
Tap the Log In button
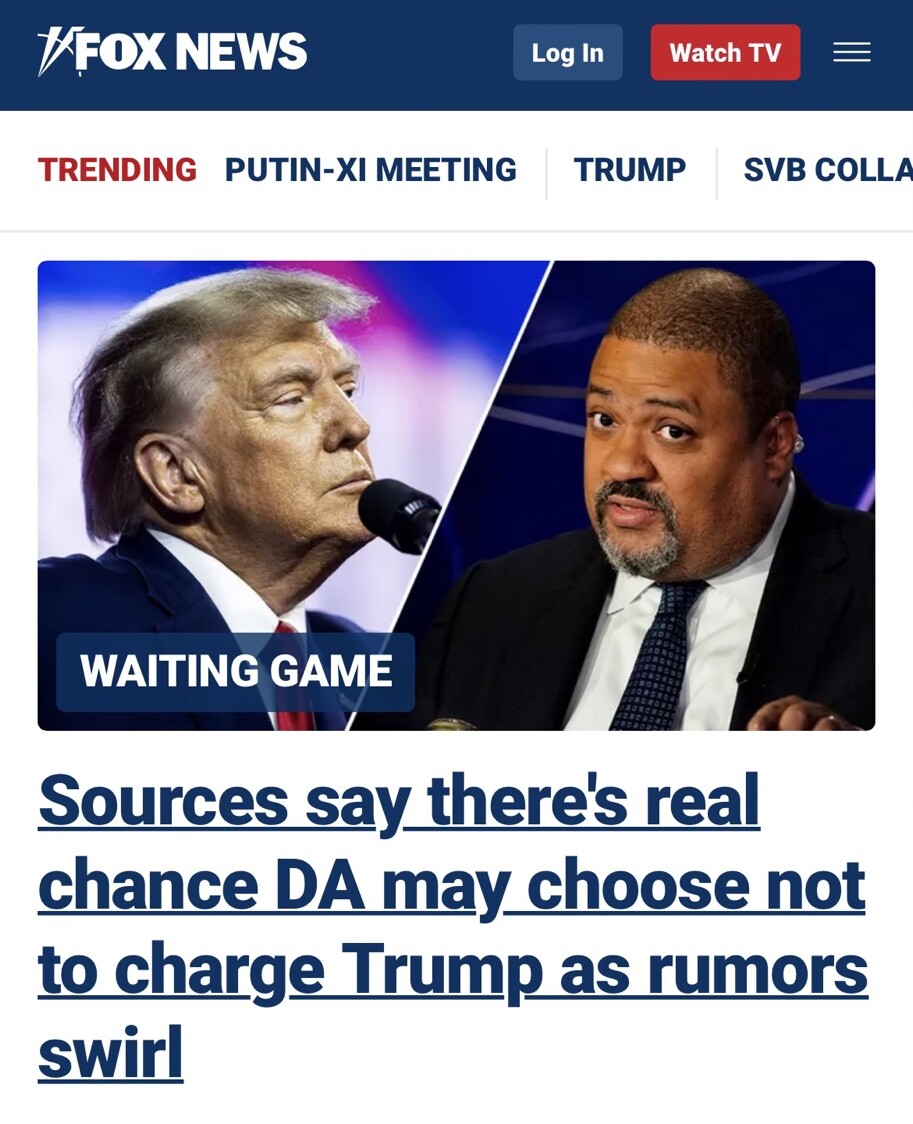567,53
